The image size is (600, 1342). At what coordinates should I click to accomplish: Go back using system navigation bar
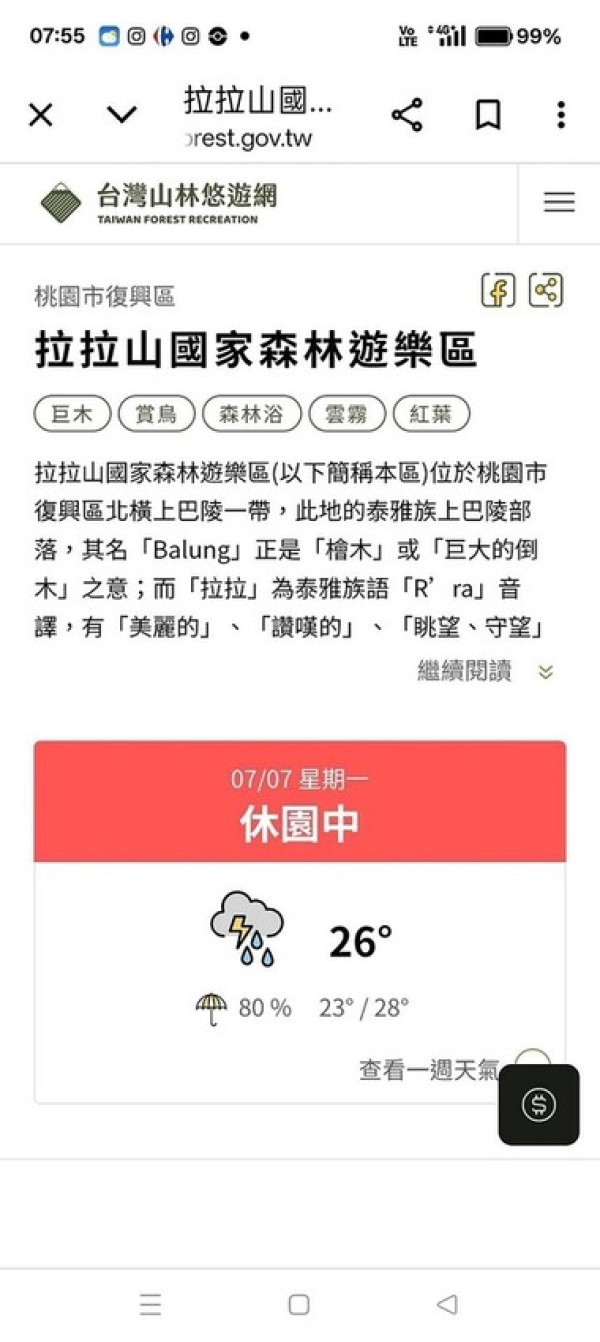point(447,1304)
